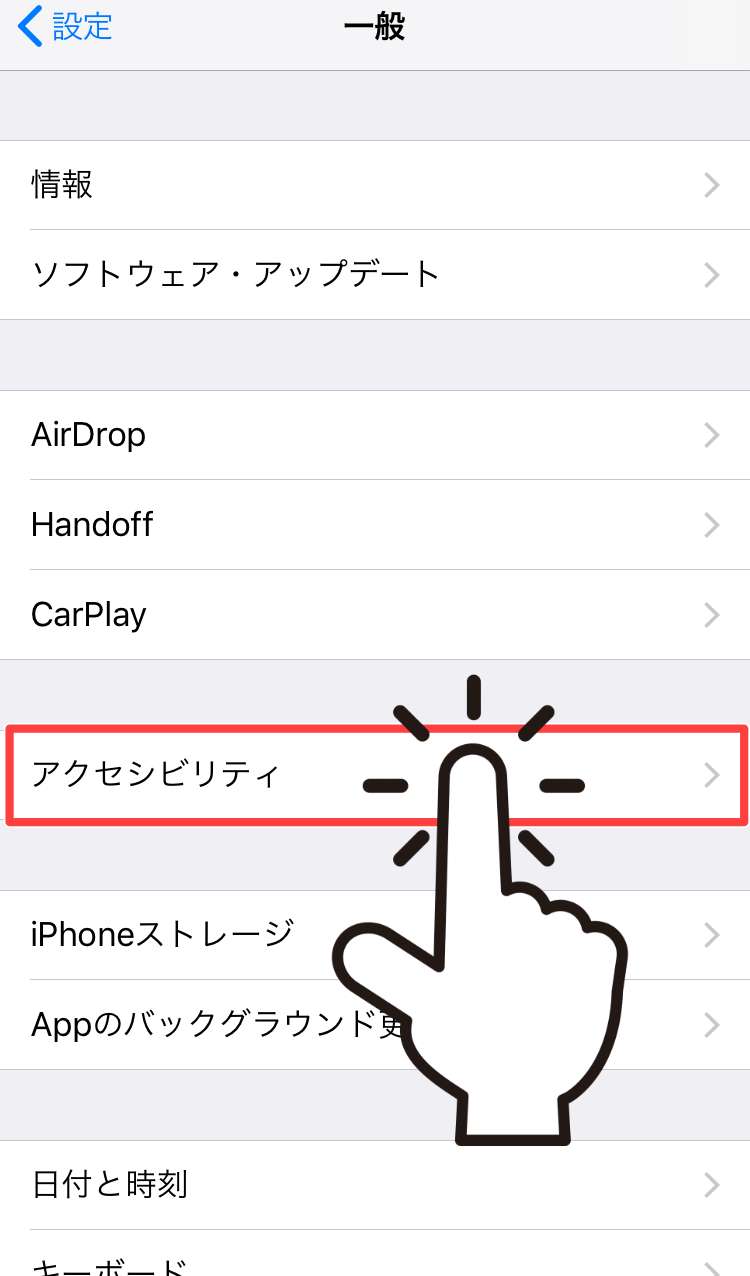Screen dimensions: 750x1276
Task: Open アクセシビリティ settings
Action: (x=200, y=775)
